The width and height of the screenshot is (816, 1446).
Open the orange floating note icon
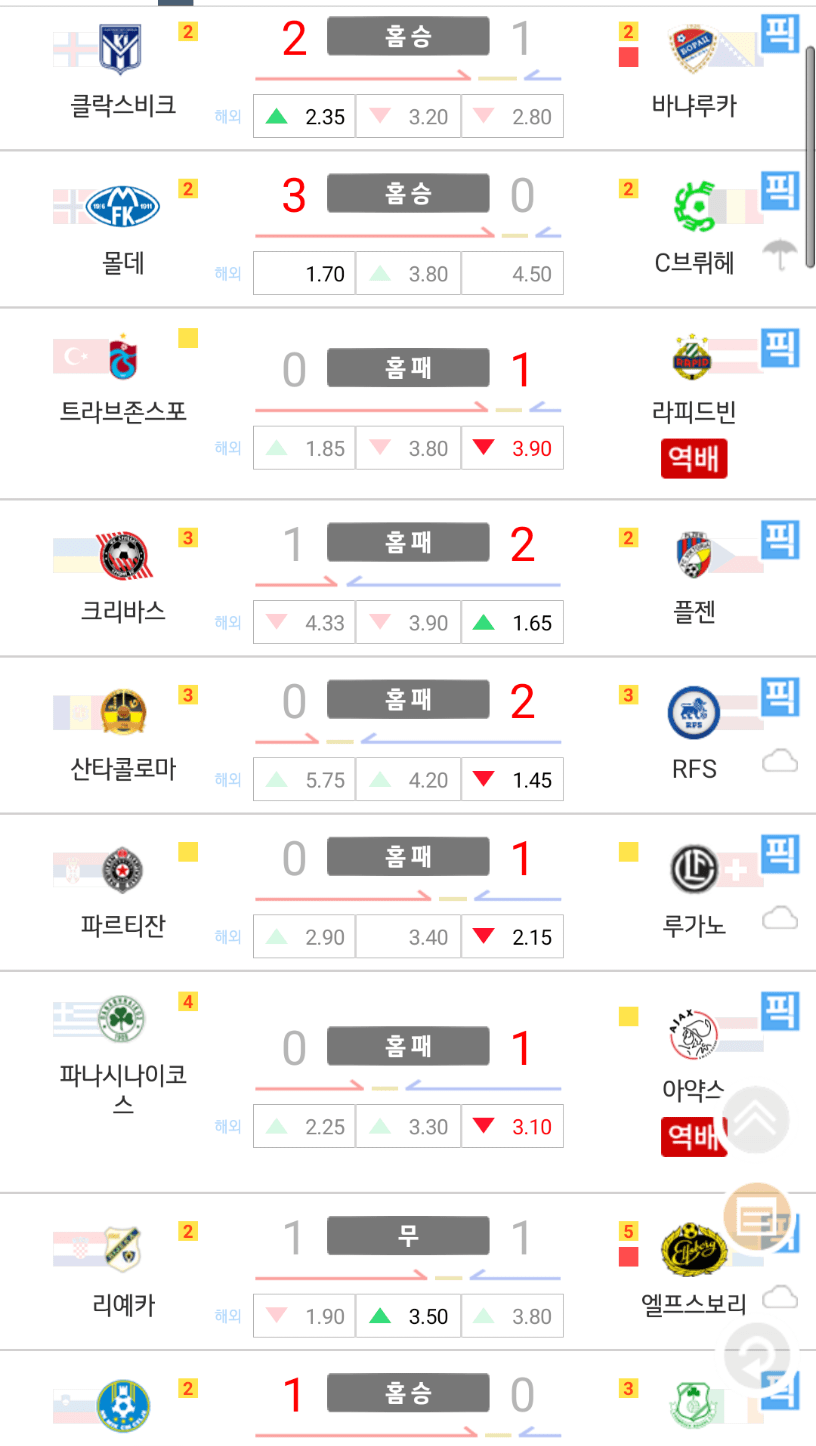757,1217
